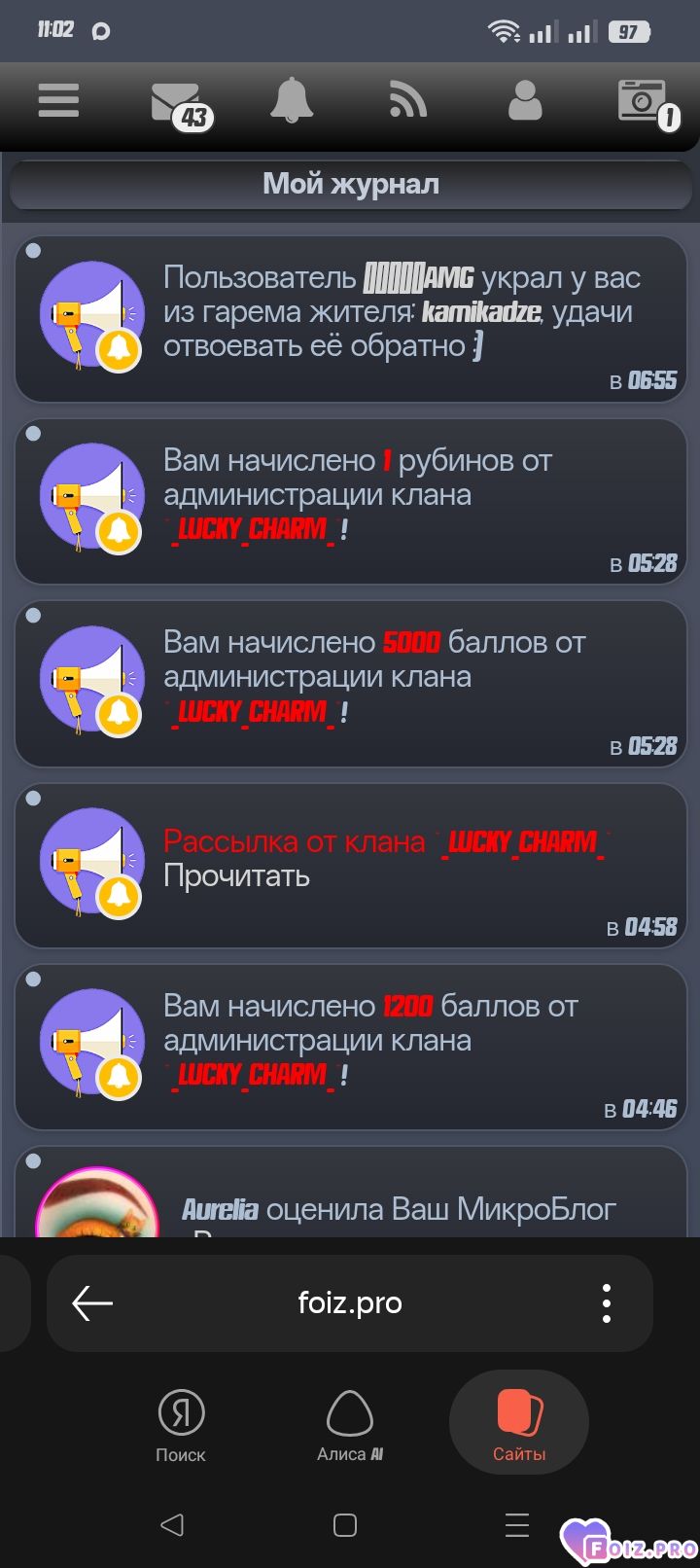Tap the system home button
Viewport: 700px width, 1568px height.
click(345, 1525)
